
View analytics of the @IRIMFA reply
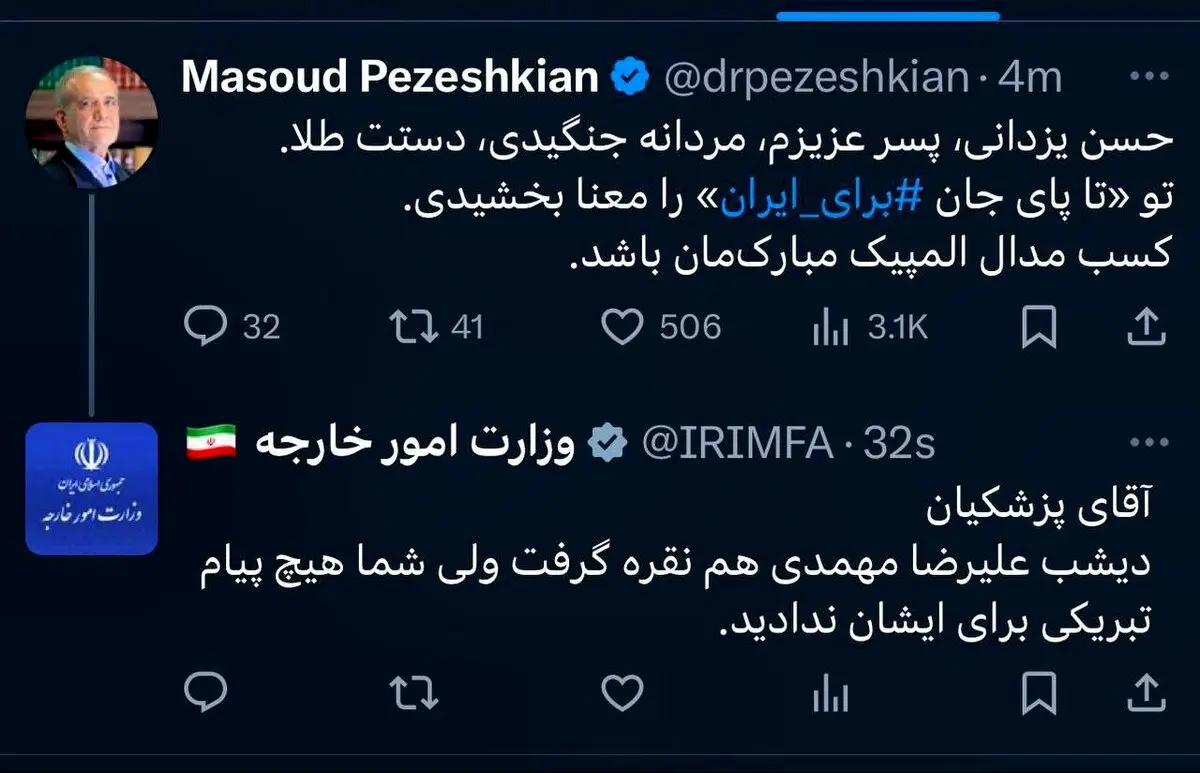(x=831, y=691)
